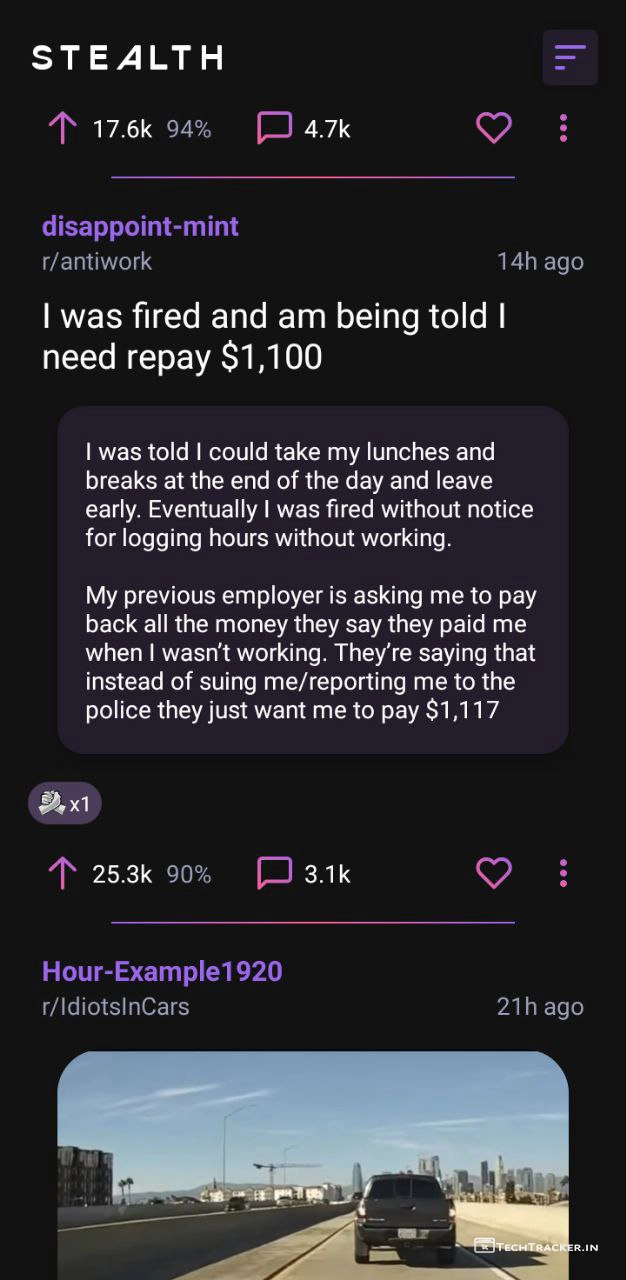Screen dimensions: 626x1280
Task: Upvote the post with 17.6k votes
Action: (62, 129)
